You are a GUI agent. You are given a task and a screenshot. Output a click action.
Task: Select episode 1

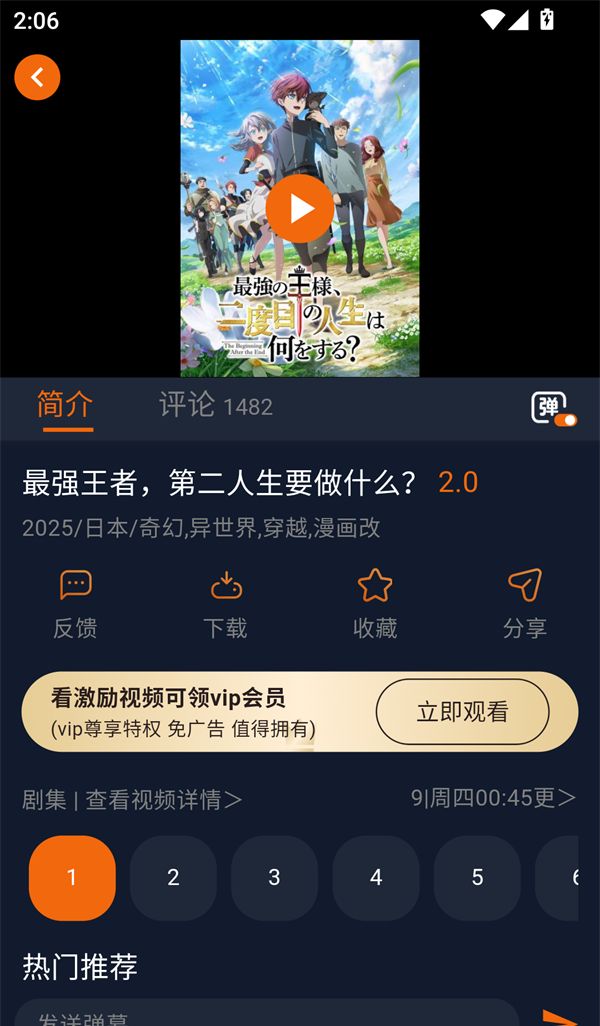point(72,878)
